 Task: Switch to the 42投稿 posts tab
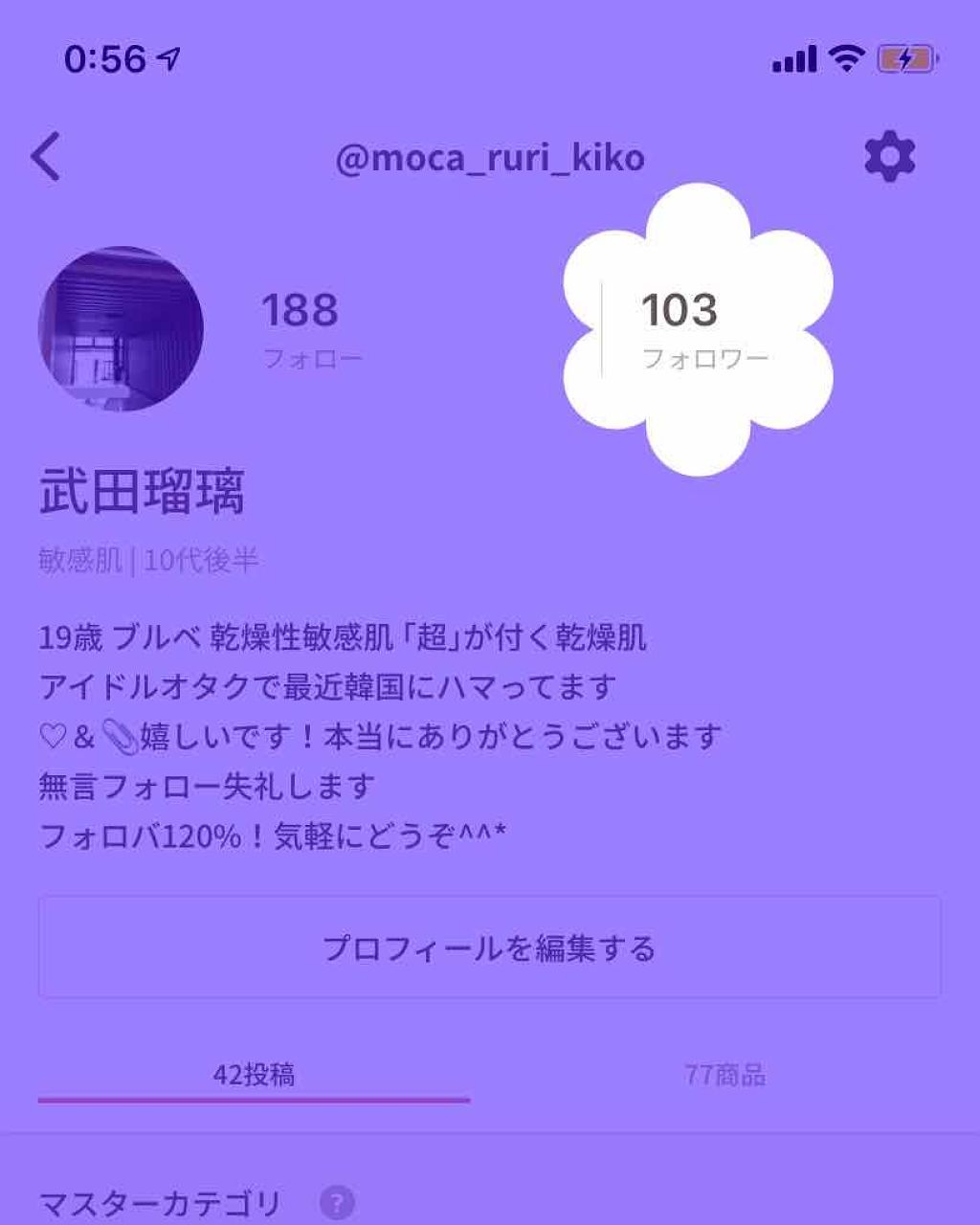(x=255, y=1075)
